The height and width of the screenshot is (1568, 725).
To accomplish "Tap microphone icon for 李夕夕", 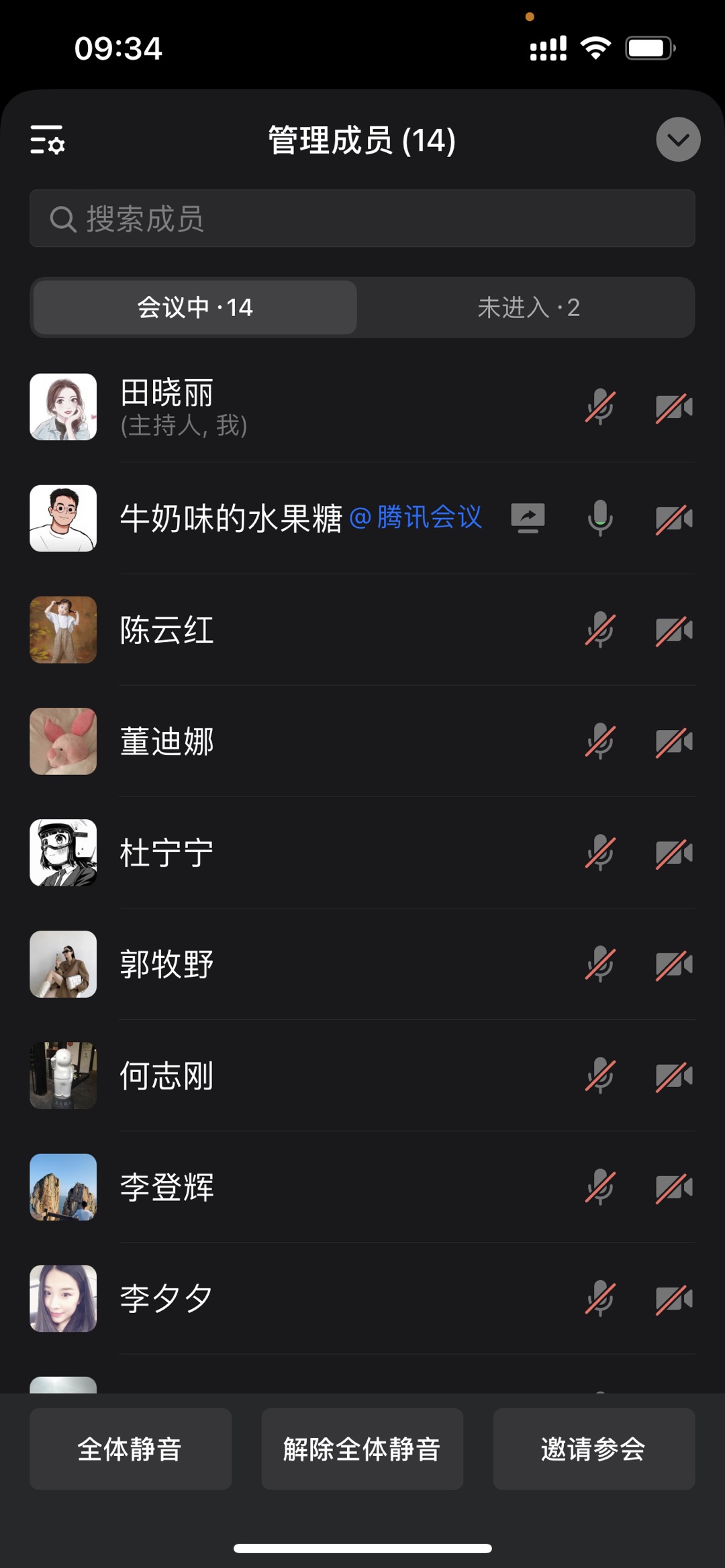I will [x=599, y=1298].
